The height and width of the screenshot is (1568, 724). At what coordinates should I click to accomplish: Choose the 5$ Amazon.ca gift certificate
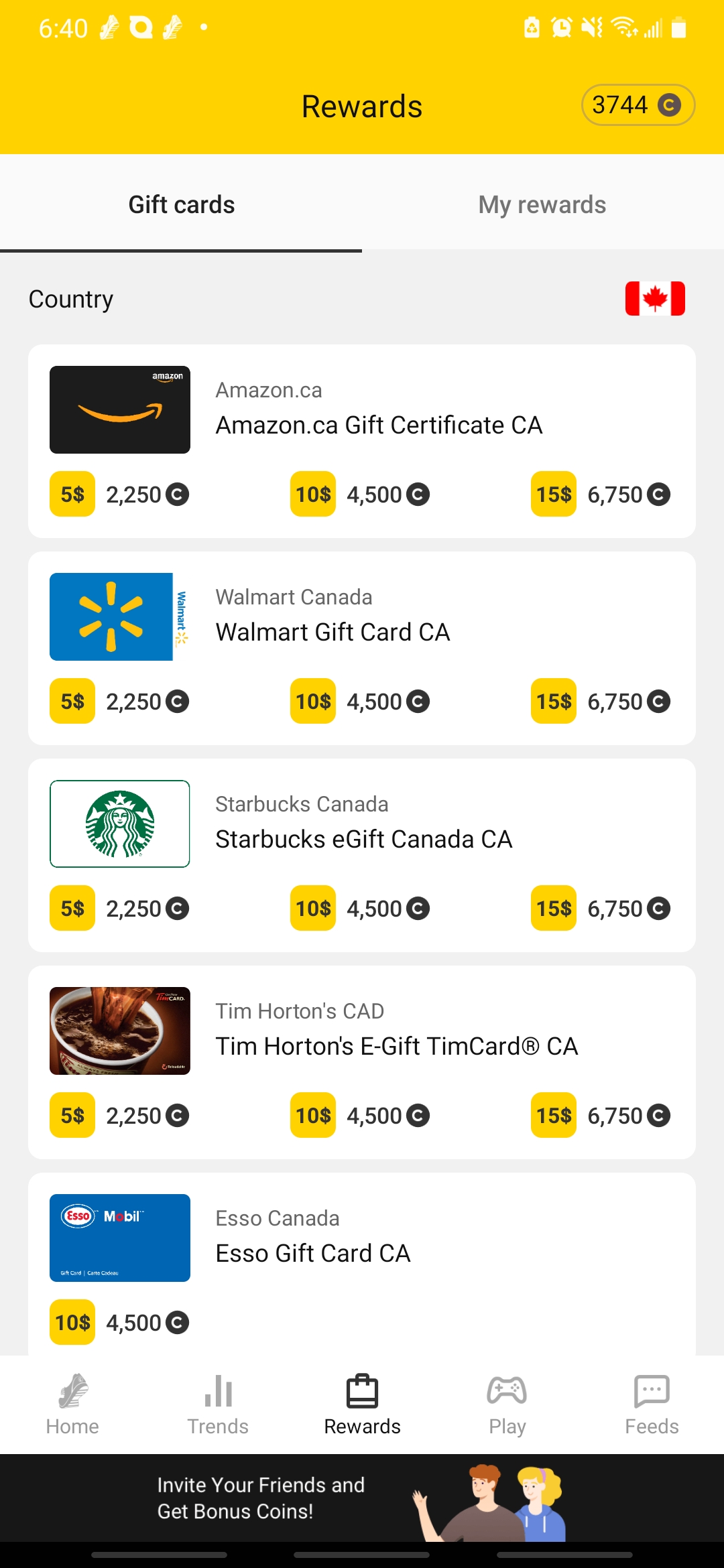tap(119, 495)
